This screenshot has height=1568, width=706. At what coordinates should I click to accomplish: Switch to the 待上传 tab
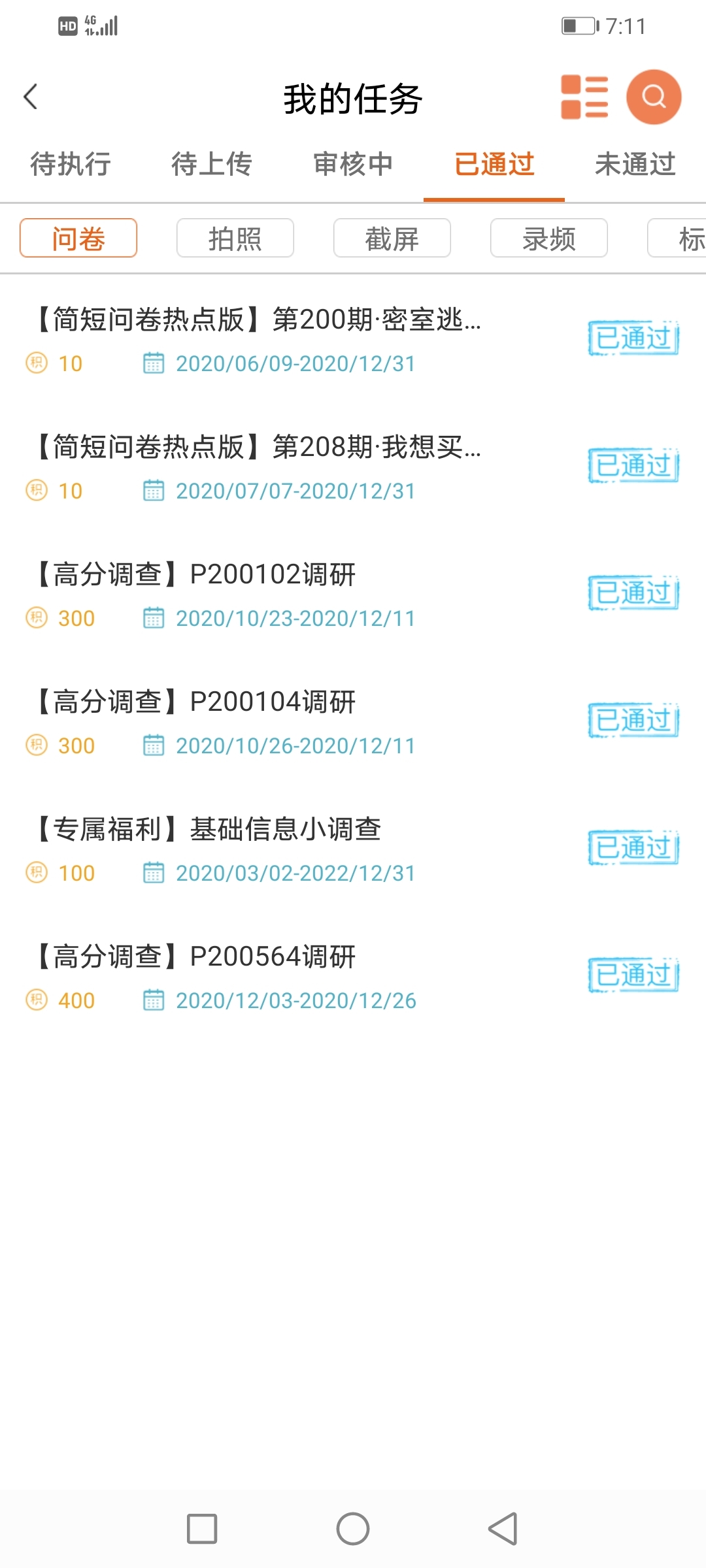coord(212,164)
